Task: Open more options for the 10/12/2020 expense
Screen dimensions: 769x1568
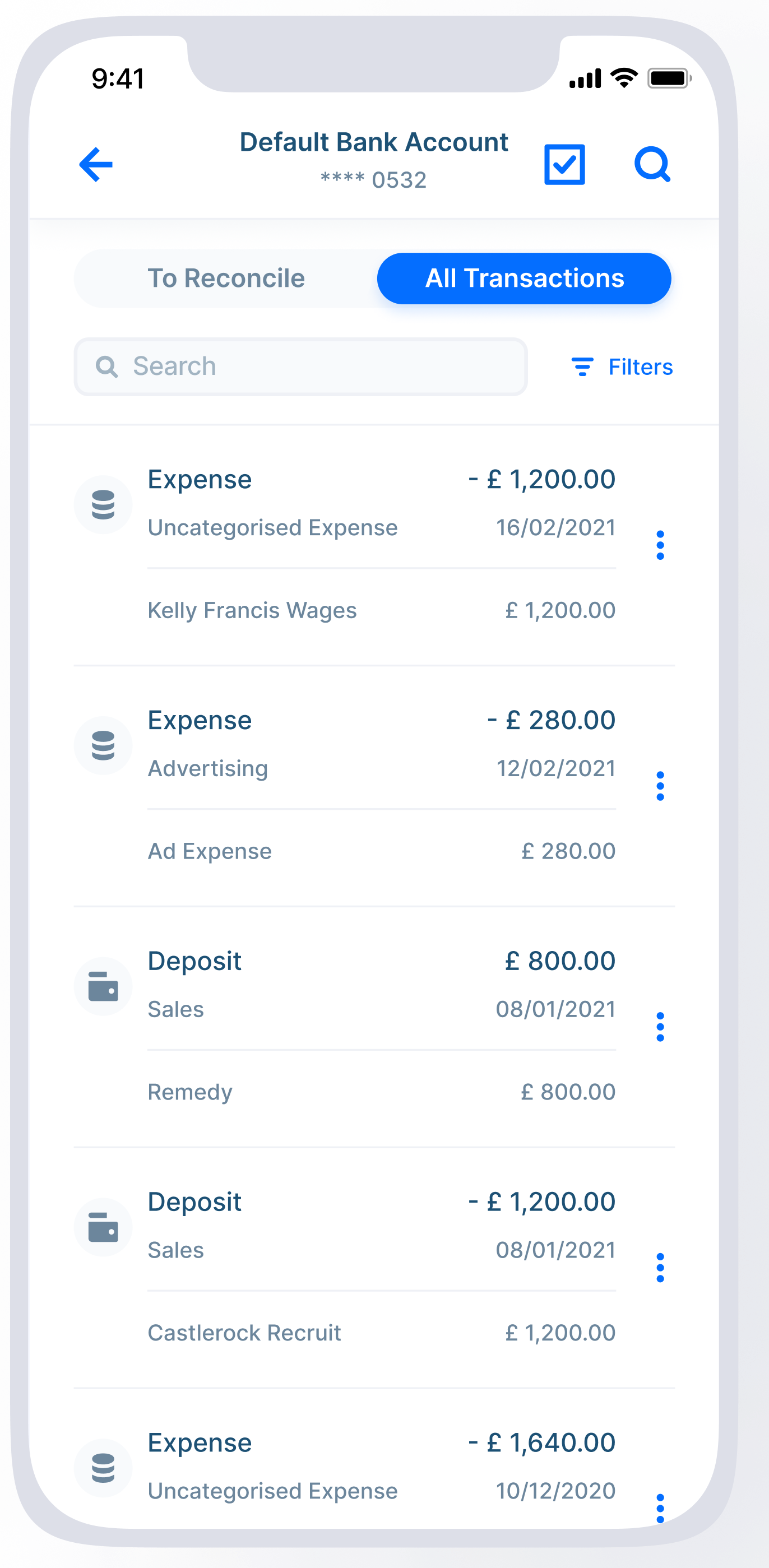Action: 660,1509
